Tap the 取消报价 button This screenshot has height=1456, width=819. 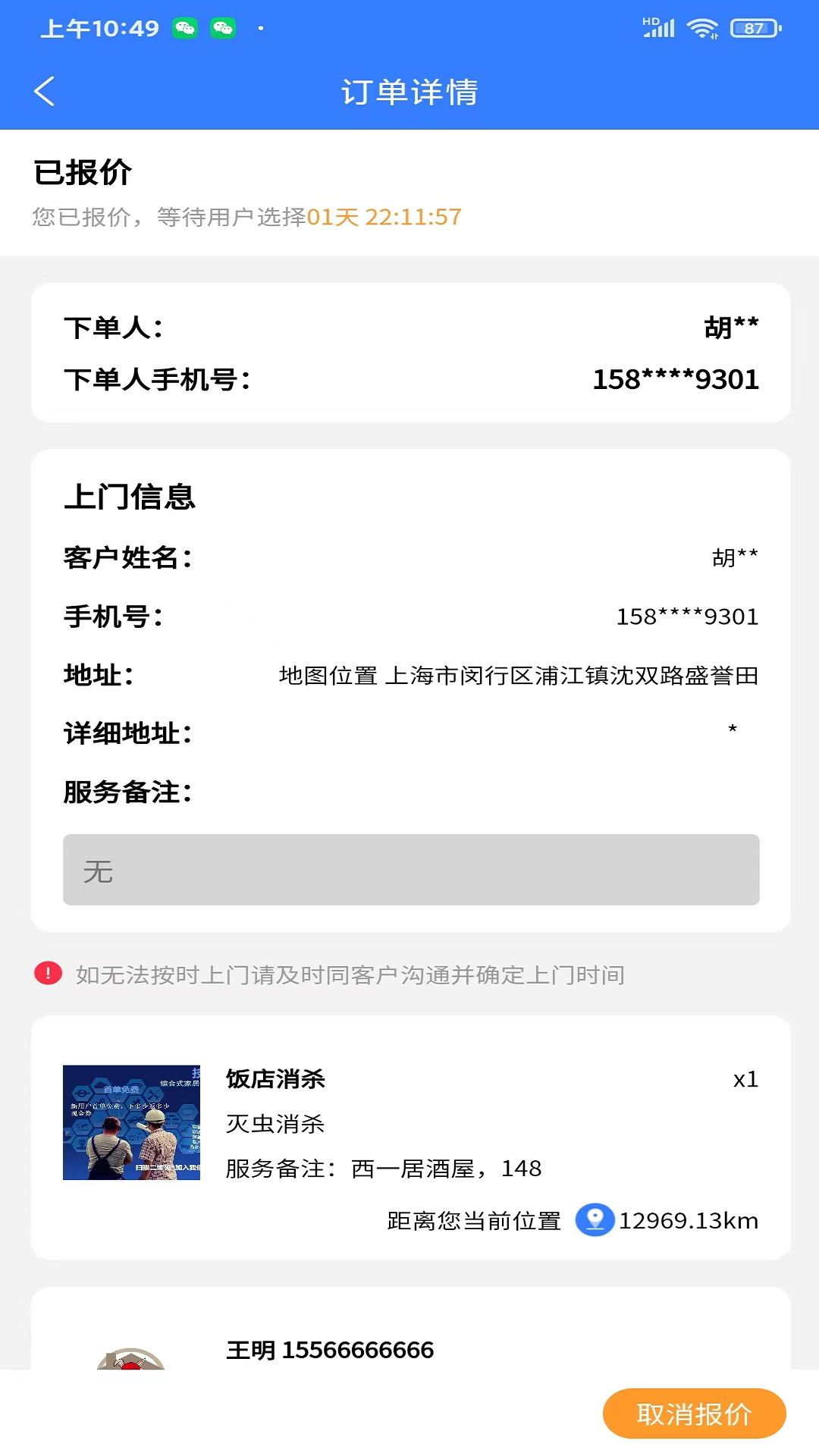click(x=694, y=1414)
